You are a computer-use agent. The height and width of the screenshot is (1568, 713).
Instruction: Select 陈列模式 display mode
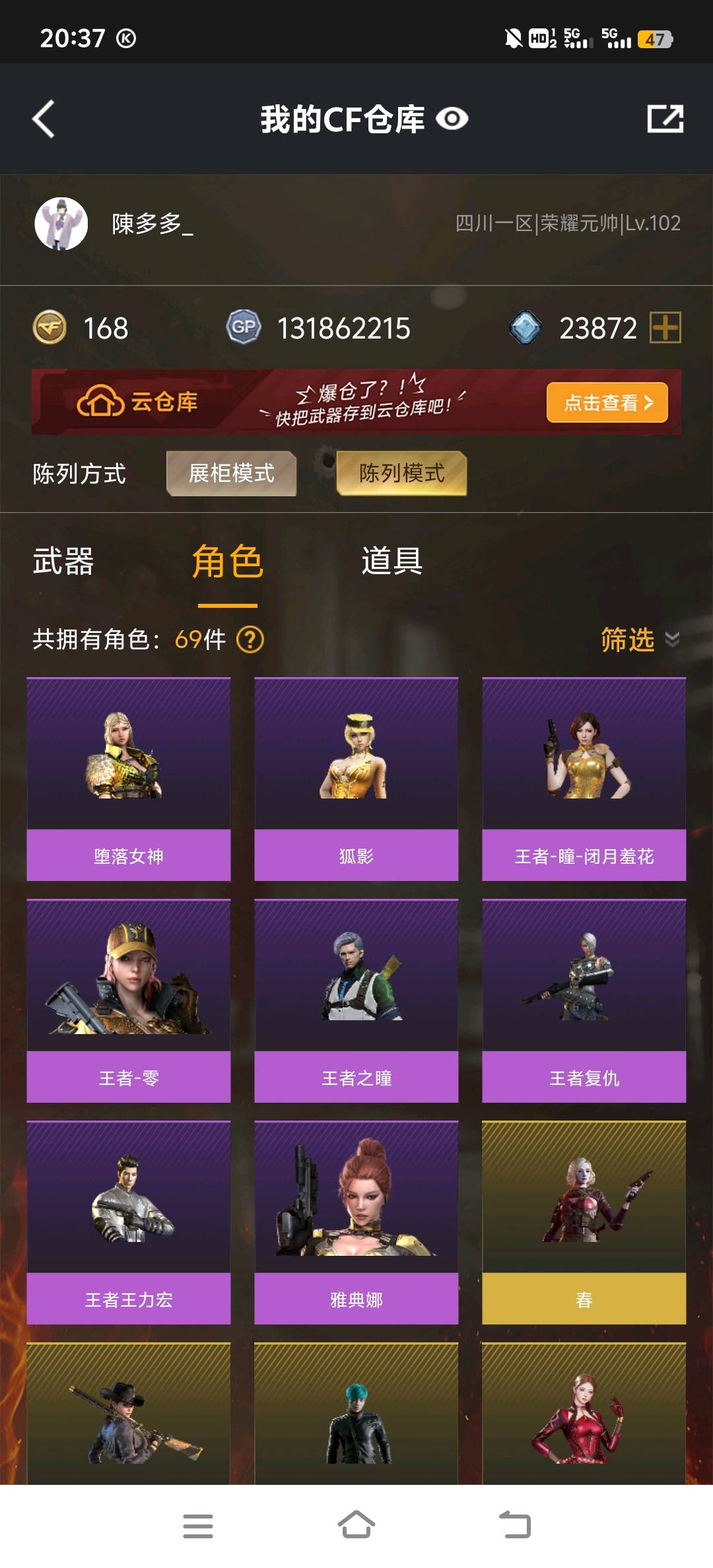coord(401,473)
